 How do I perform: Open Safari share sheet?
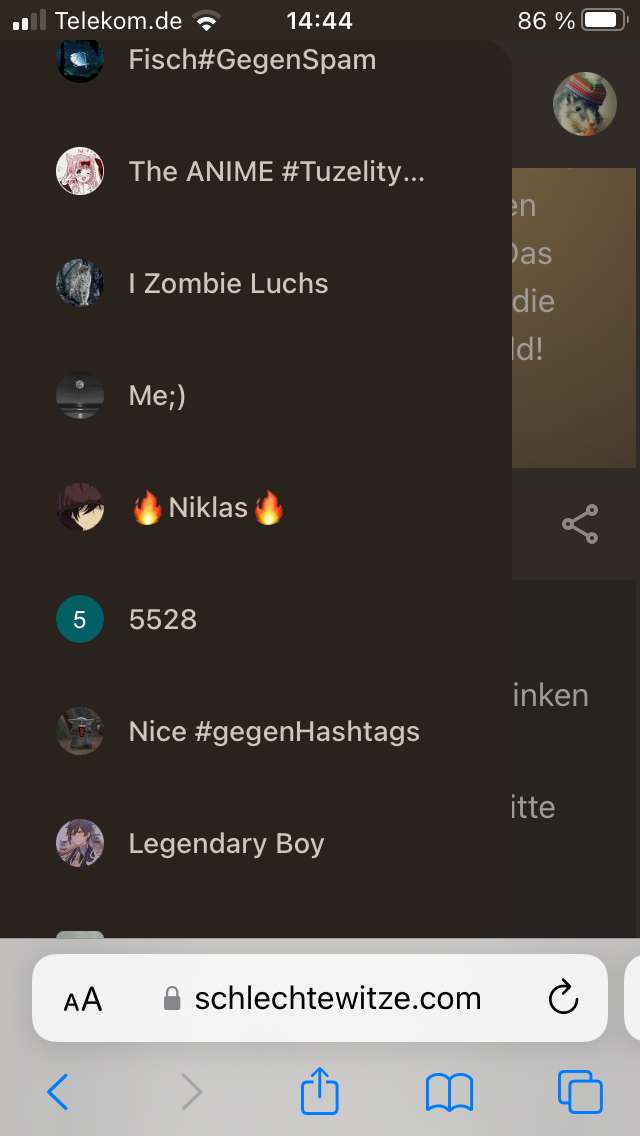[320, 1090]
